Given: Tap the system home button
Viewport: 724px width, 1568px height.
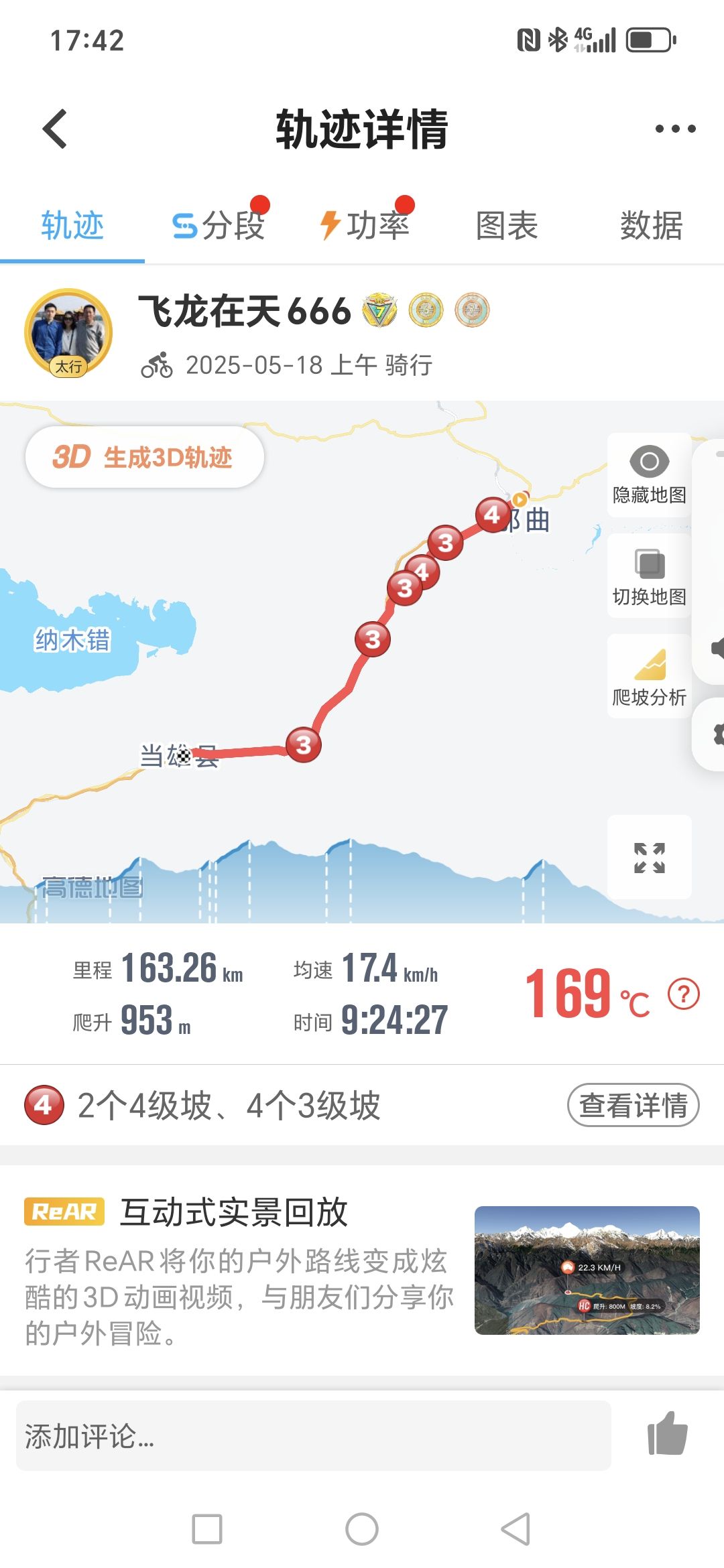Looking at the screenshot, I should tap(362, 1530).
